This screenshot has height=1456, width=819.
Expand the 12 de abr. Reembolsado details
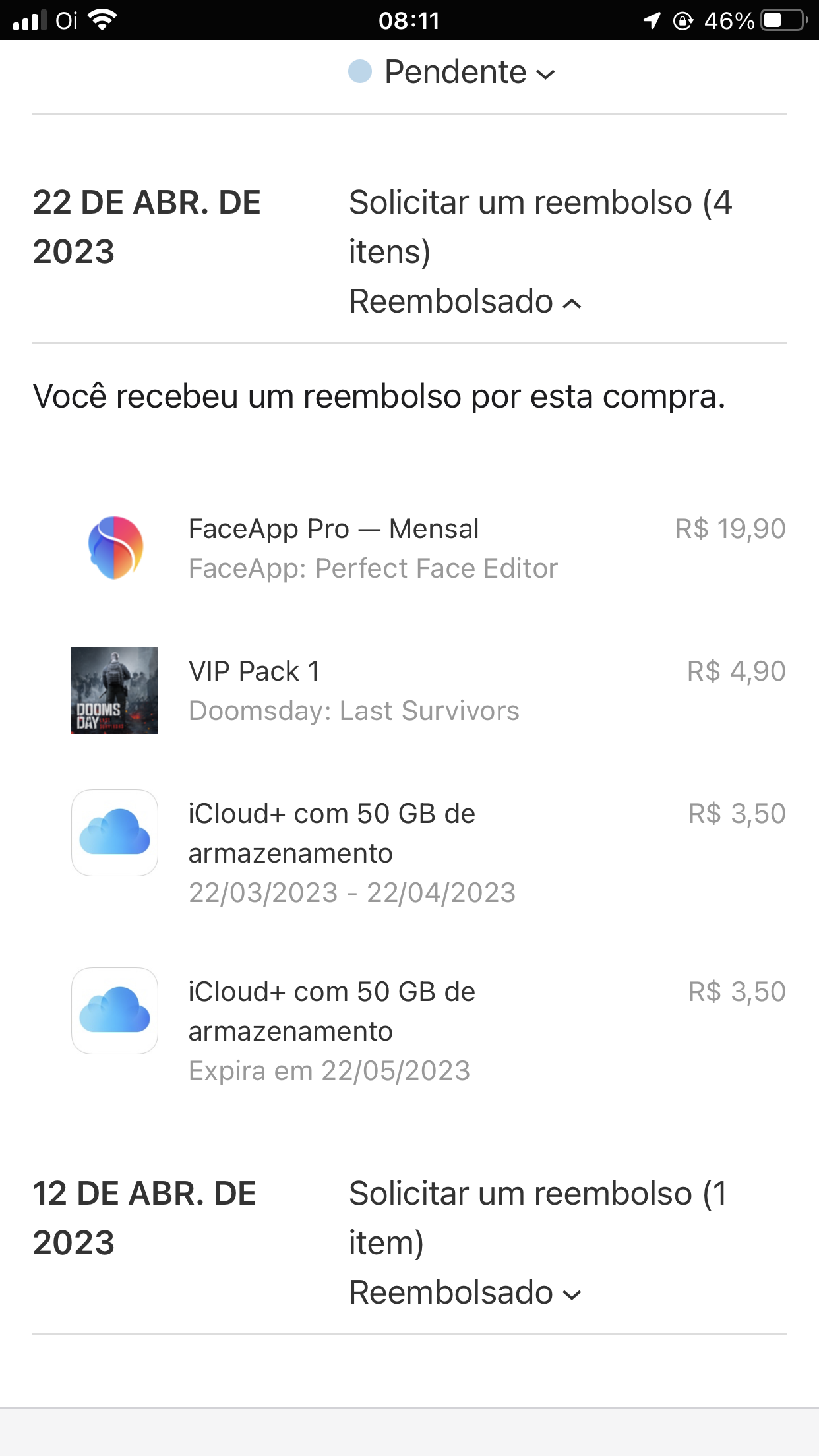coord(465,1292)
